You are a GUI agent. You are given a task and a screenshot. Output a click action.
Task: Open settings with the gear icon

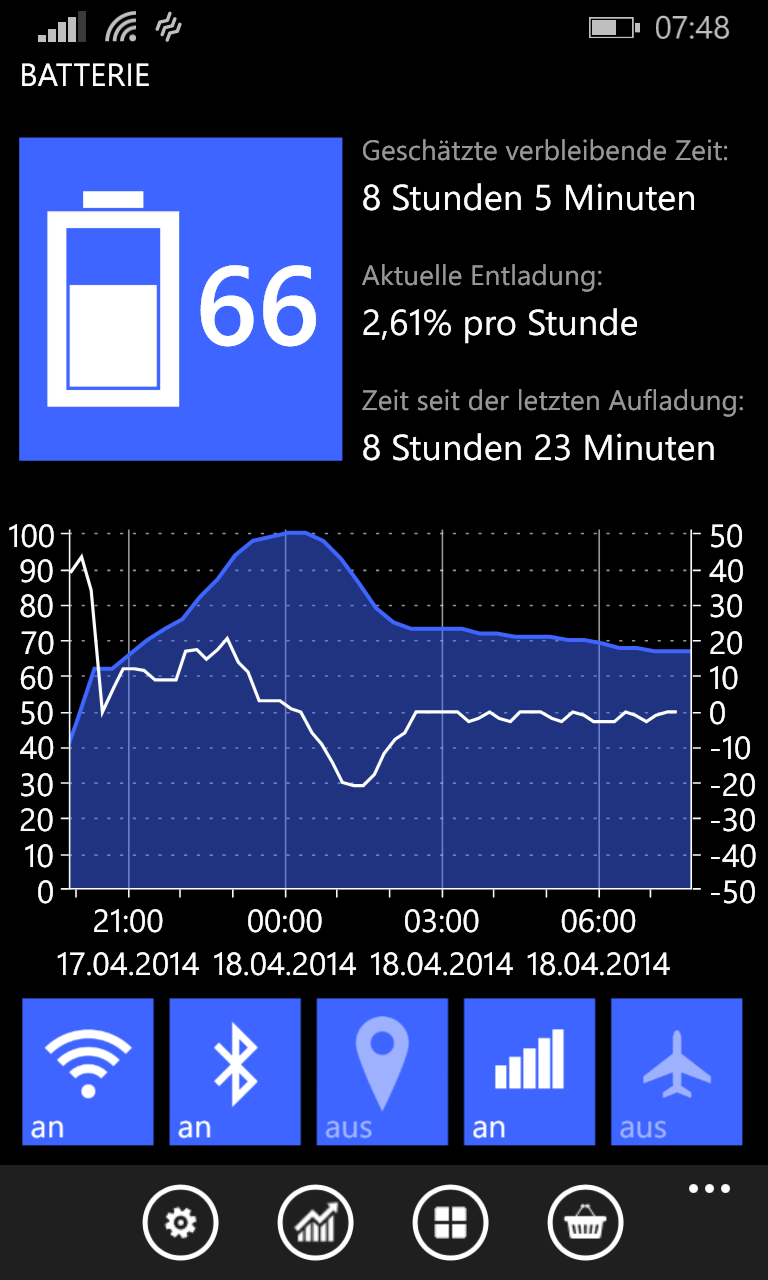click(180, 1222)
